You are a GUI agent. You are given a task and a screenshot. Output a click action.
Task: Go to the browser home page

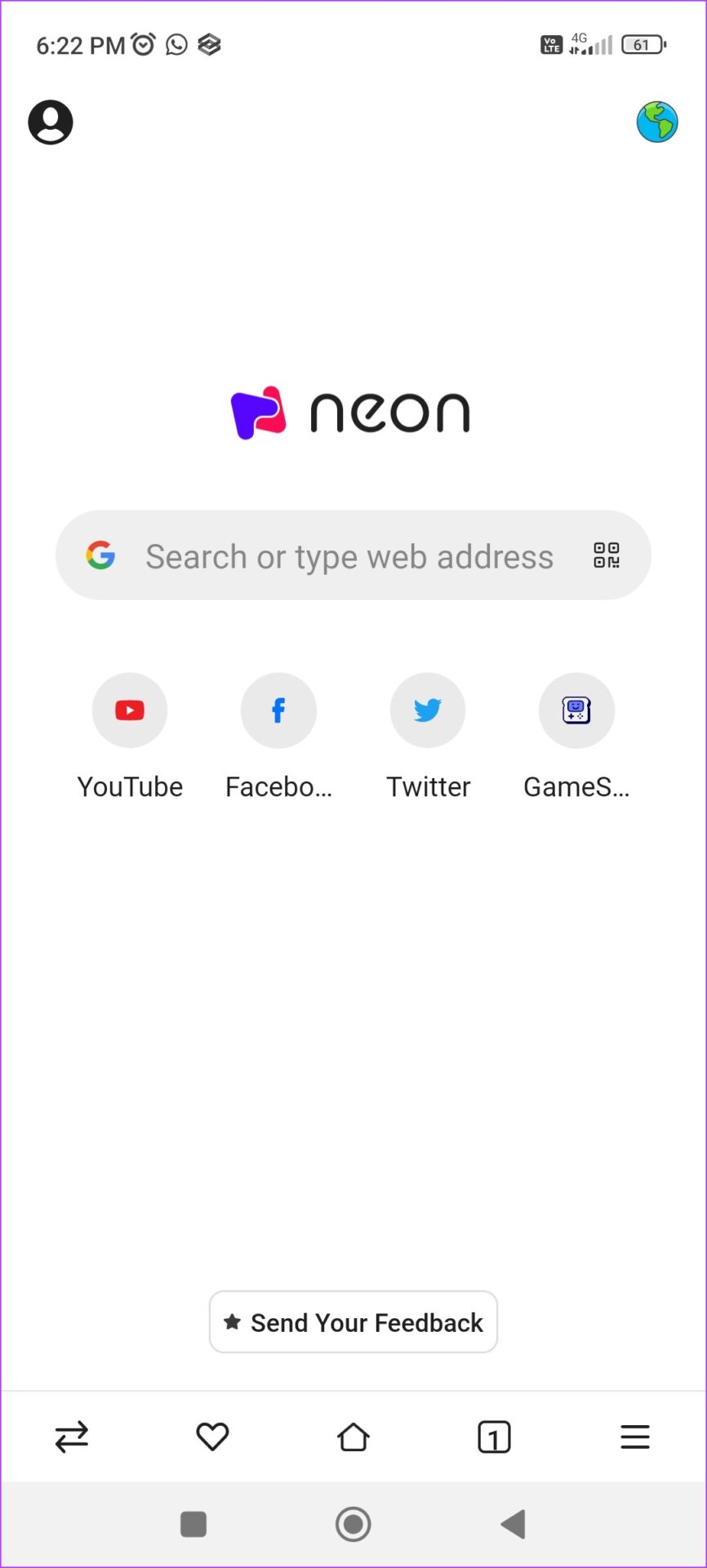pyautogui.click(x=353, y=1437)
